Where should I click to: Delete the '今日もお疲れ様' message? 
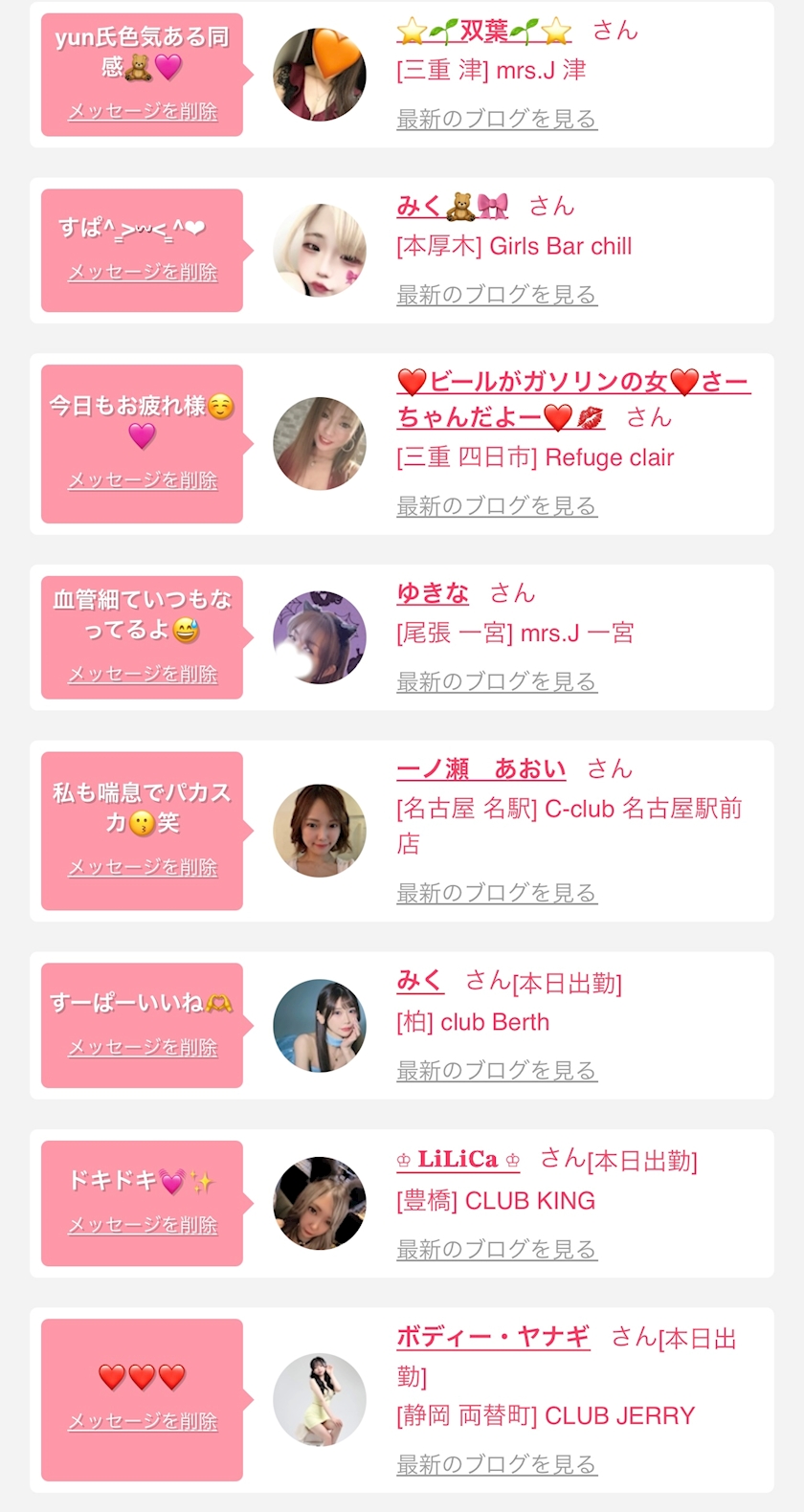point(143,480)
